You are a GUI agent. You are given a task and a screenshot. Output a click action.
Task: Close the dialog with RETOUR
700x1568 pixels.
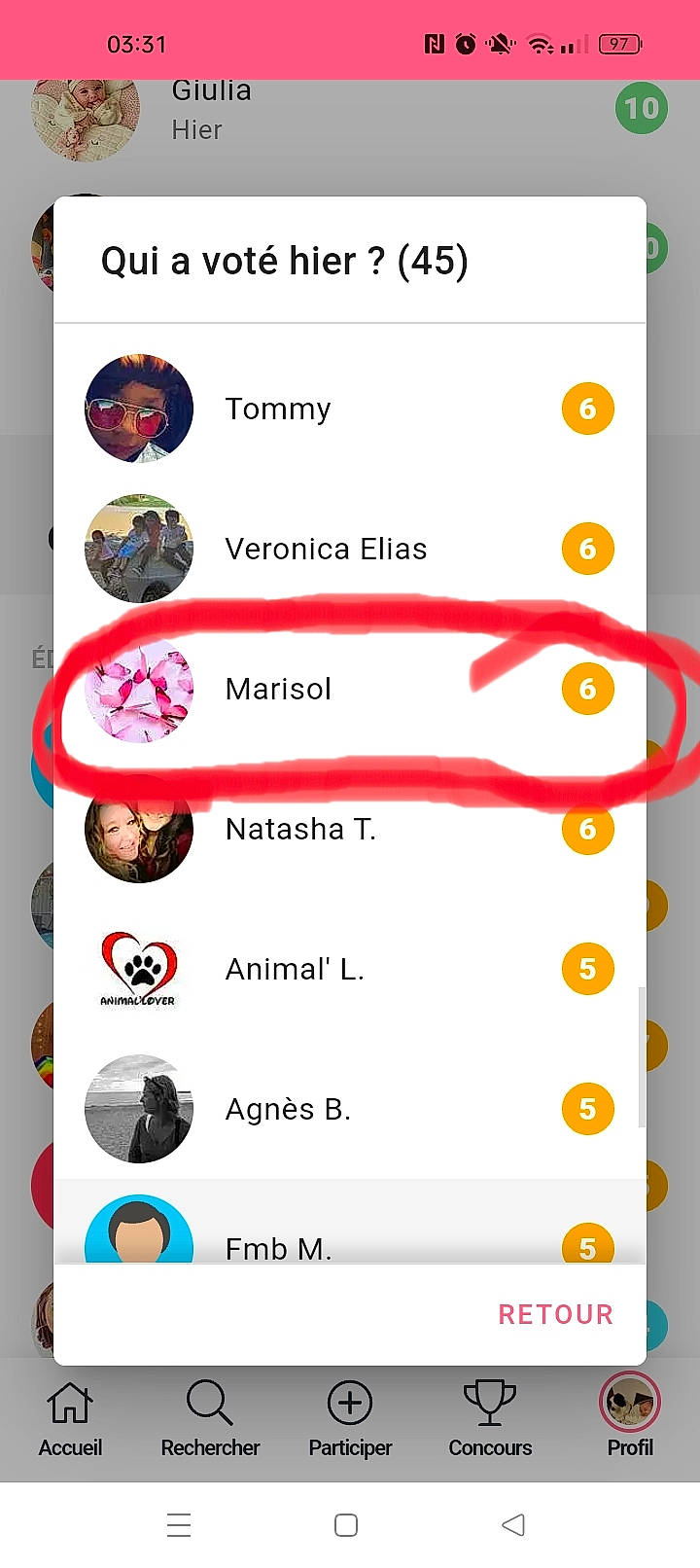[x=555, y=1314]
